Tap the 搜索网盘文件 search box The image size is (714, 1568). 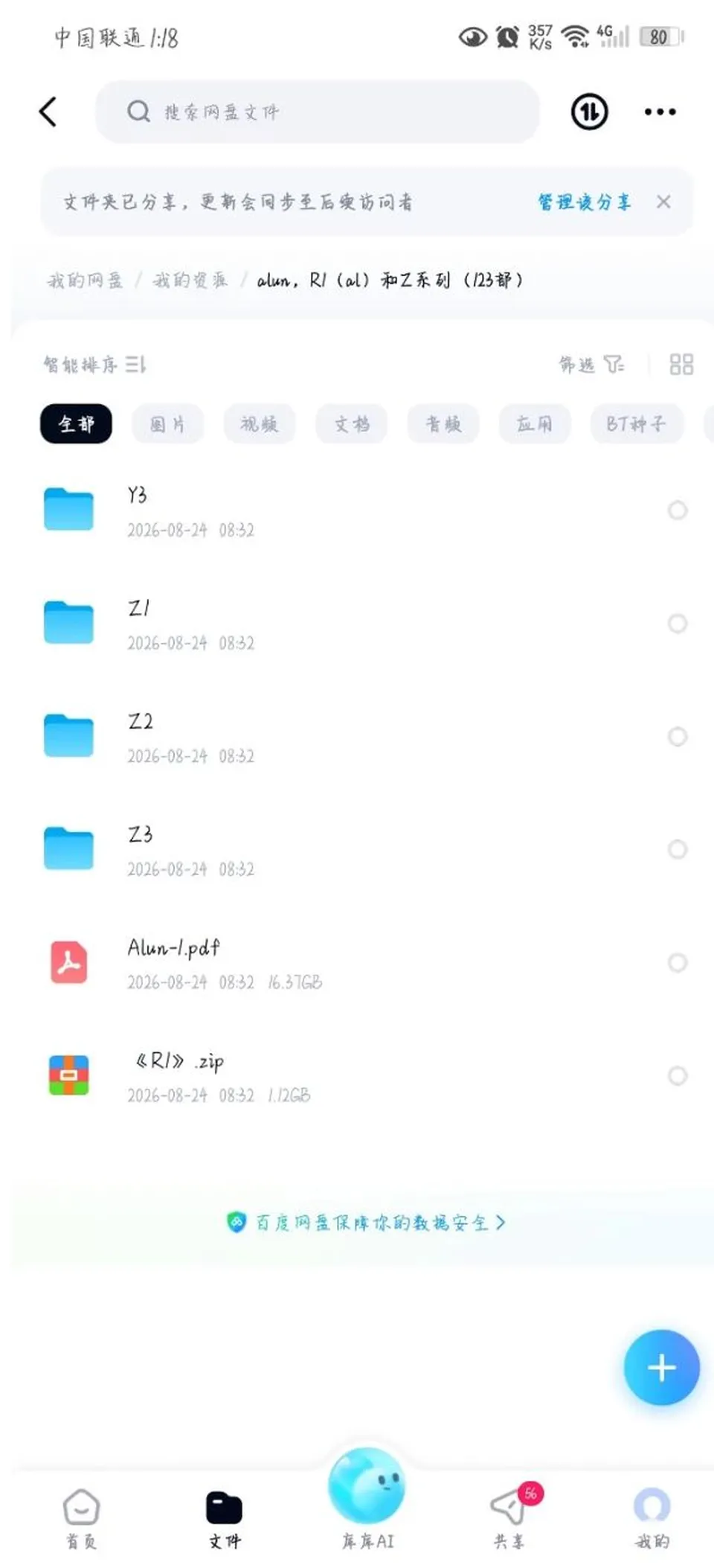coord(317,112)
